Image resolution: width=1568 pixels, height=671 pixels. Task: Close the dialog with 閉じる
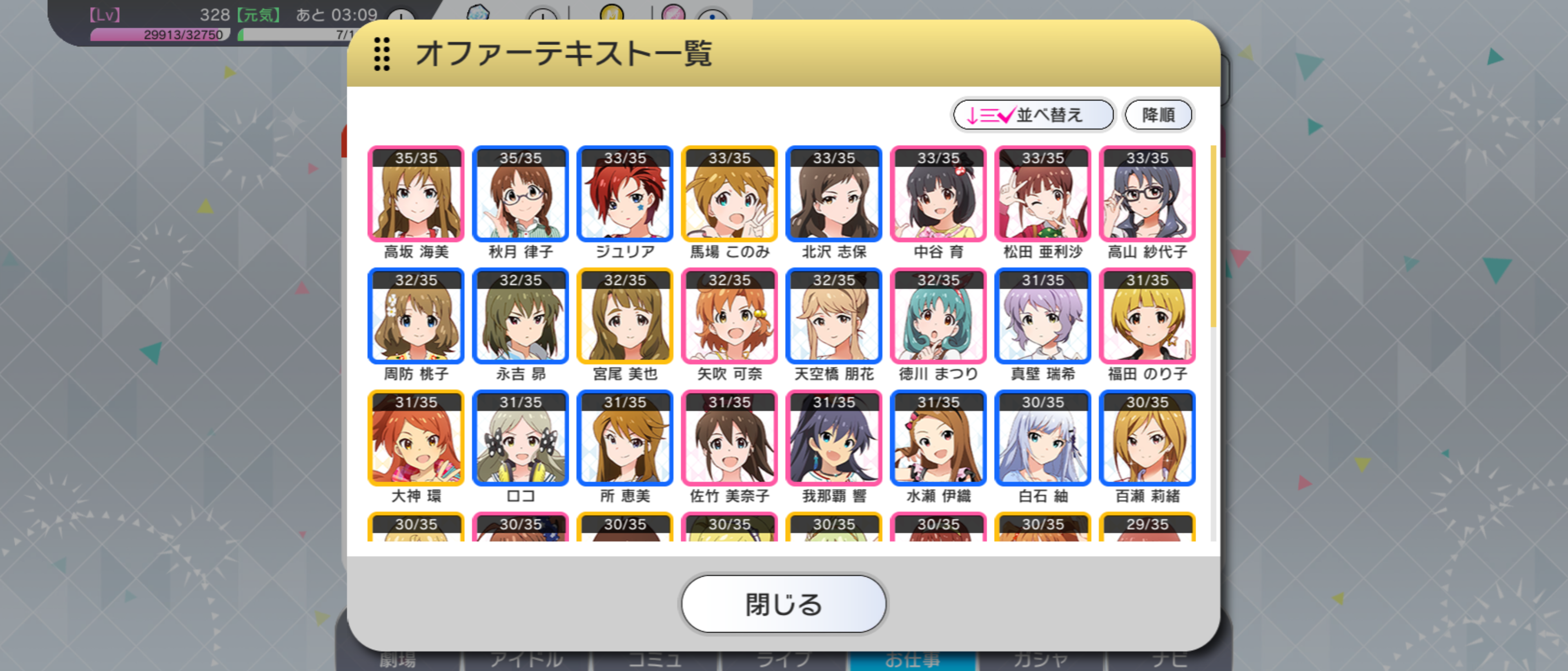[783, 604]
